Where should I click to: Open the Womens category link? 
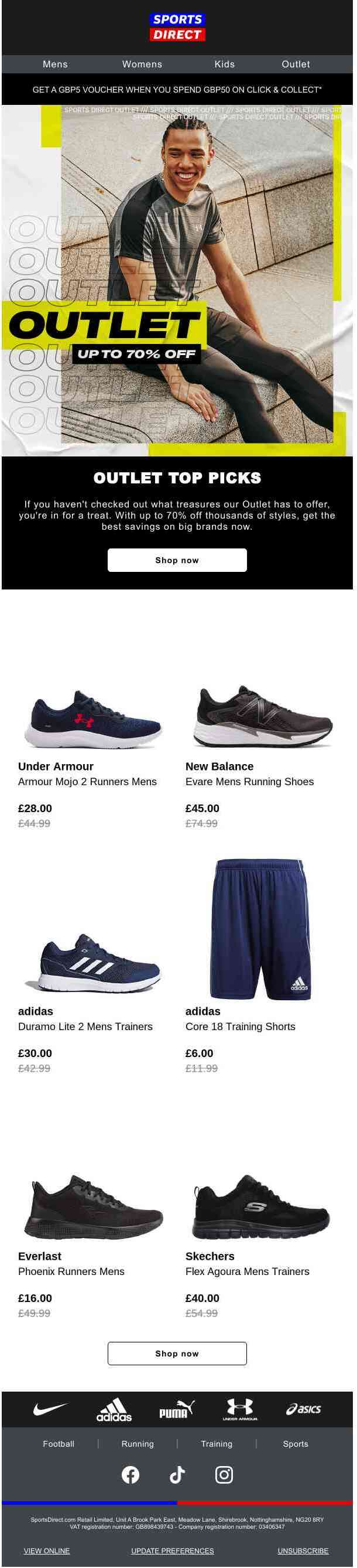[142, 64]
